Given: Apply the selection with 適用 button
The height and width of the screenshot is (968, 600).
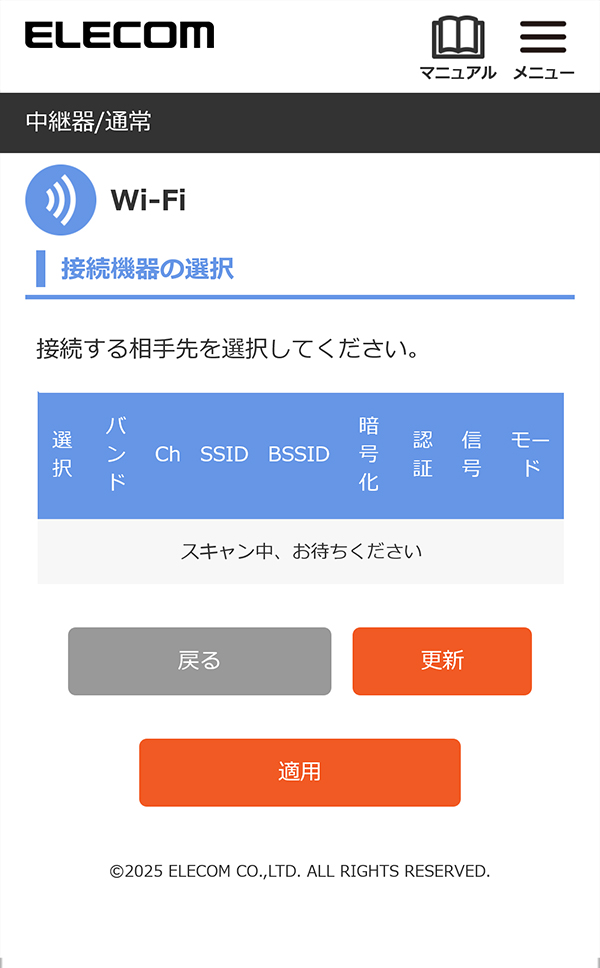Looking at the screenshot, I should pyautogui.click(x=299, y=772).
